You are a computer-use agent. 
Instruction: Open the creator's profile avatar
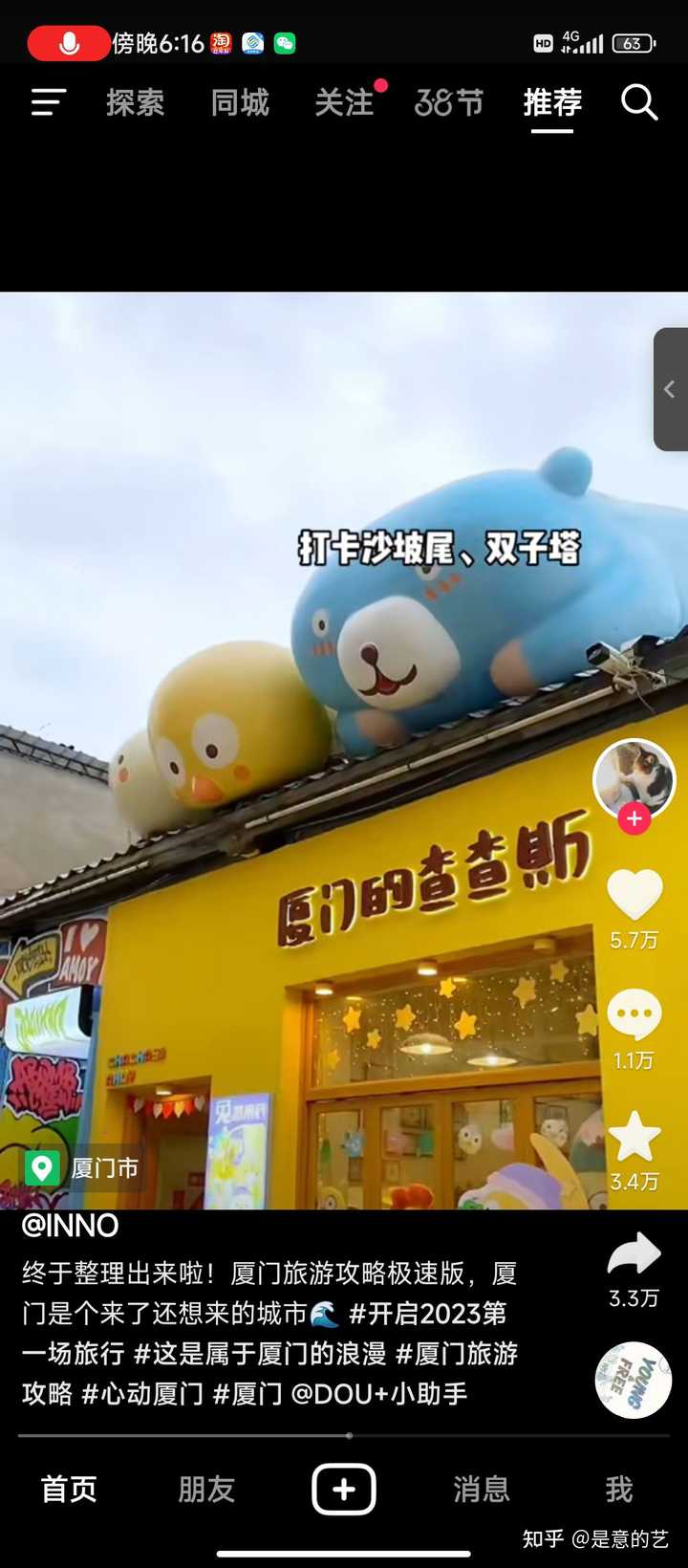click(x=634, y=779)
